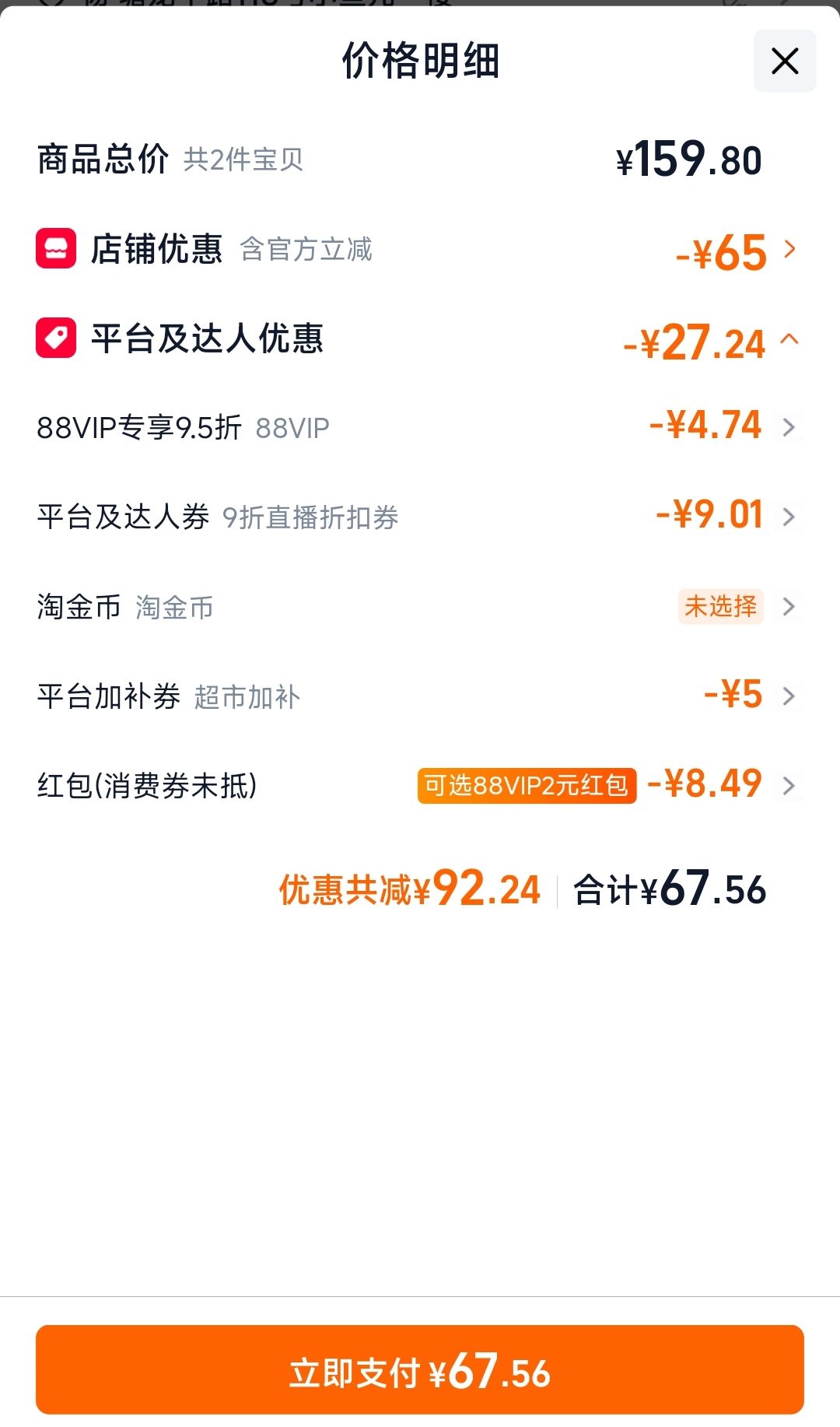The height and width of the screenshot is (1427, 840).
Task: Open 平台加补券 超市加补 details
Action: [x=420, y=696]
